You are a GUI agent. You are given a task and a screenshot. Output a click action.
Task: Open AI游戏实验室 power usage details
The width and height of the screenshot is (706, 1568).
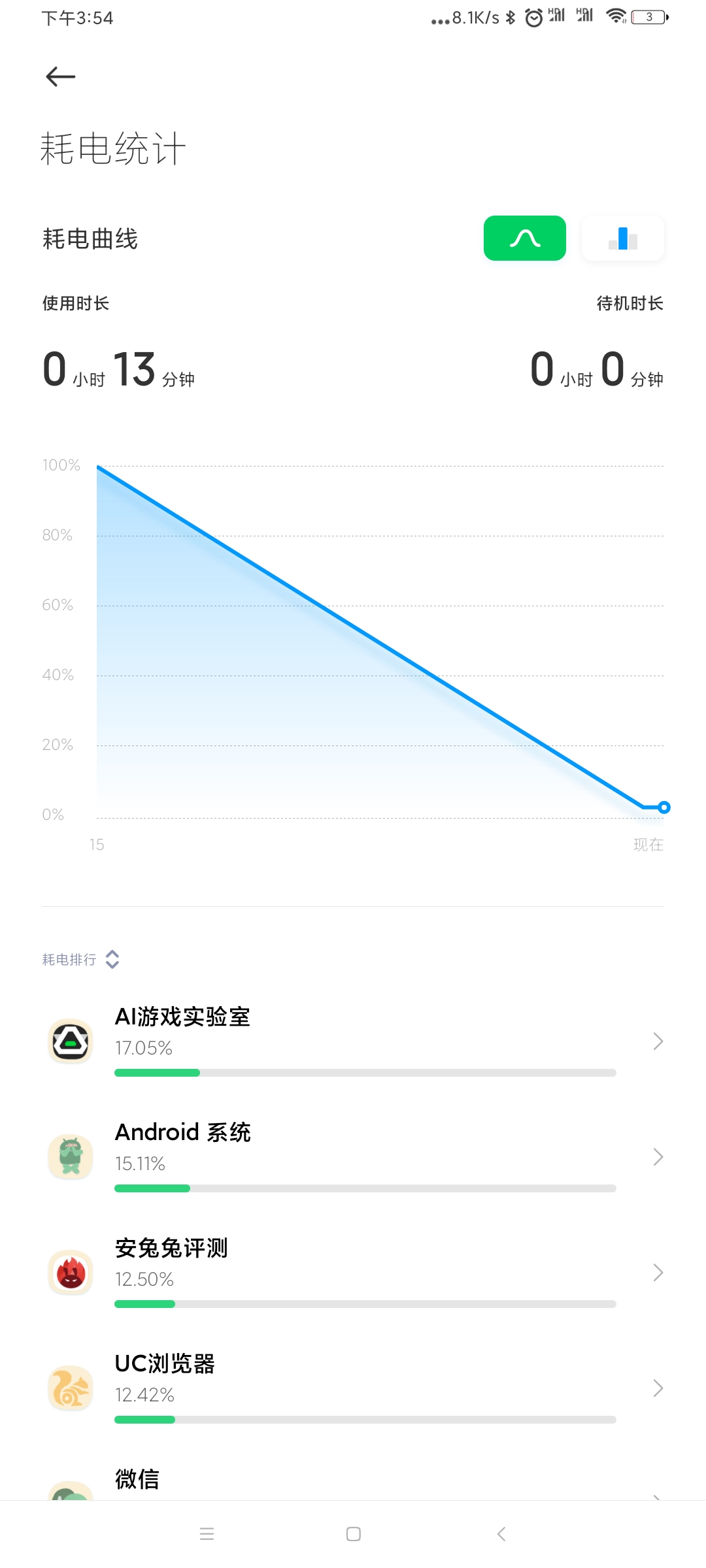(x=353, y=1041)
